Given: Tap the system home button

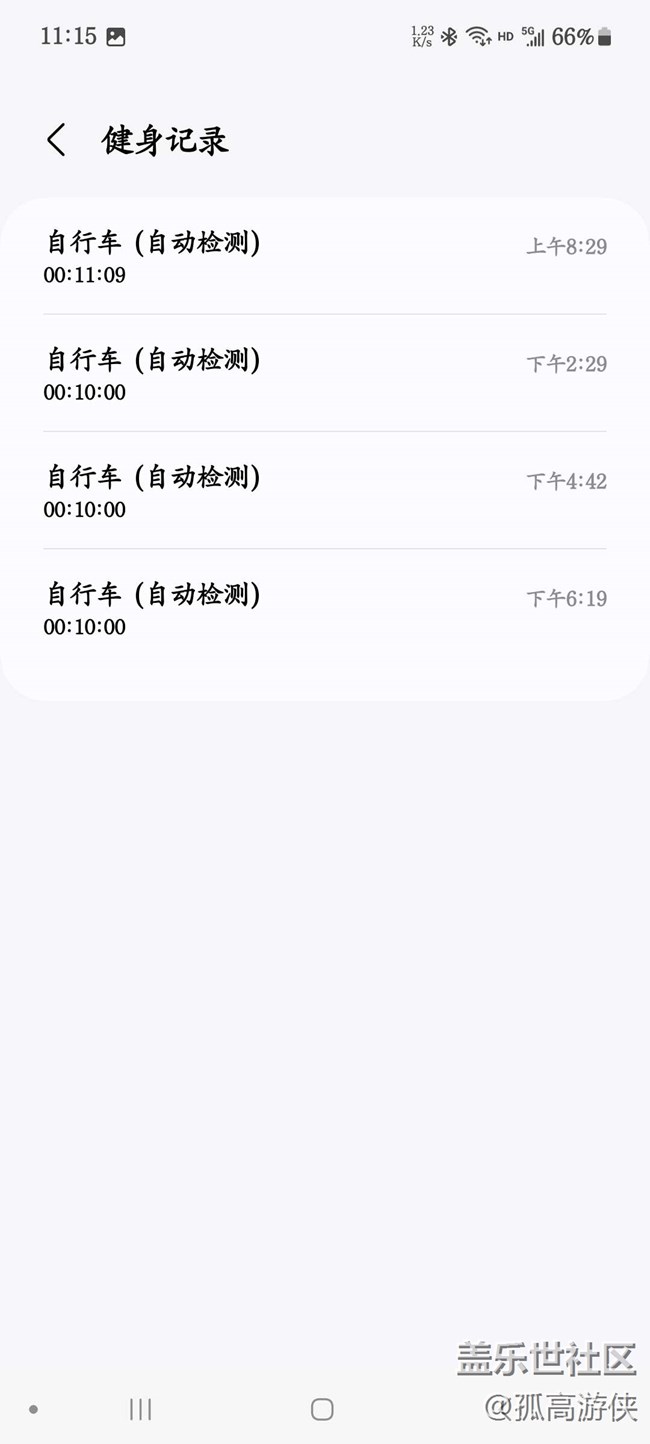Looking at the screenshot, I should tap(322, 1409).
